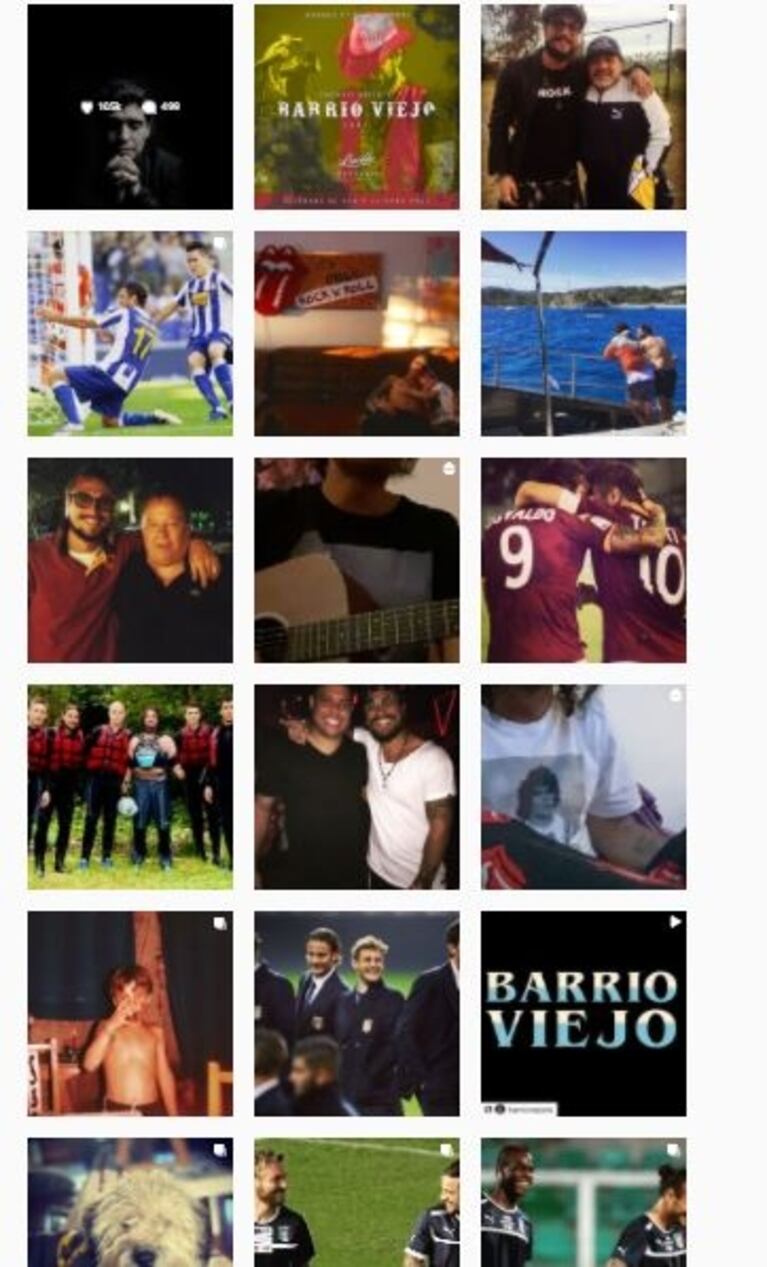View the post with the number 17 player

(x=130, y=333)
